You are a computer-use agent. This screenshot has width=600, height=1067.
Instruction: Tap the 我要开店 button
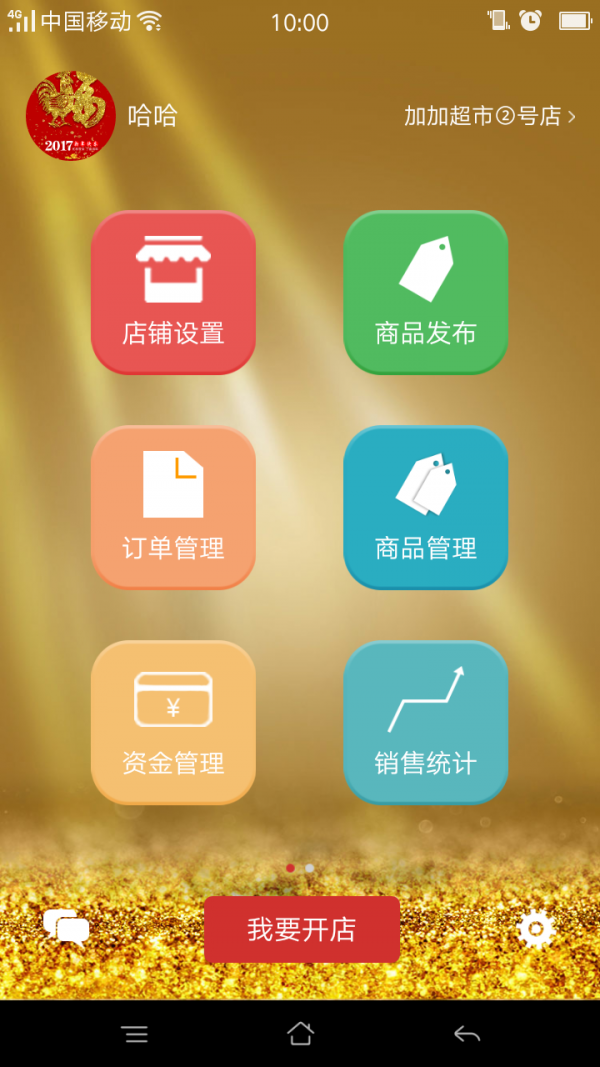[301, 929]
